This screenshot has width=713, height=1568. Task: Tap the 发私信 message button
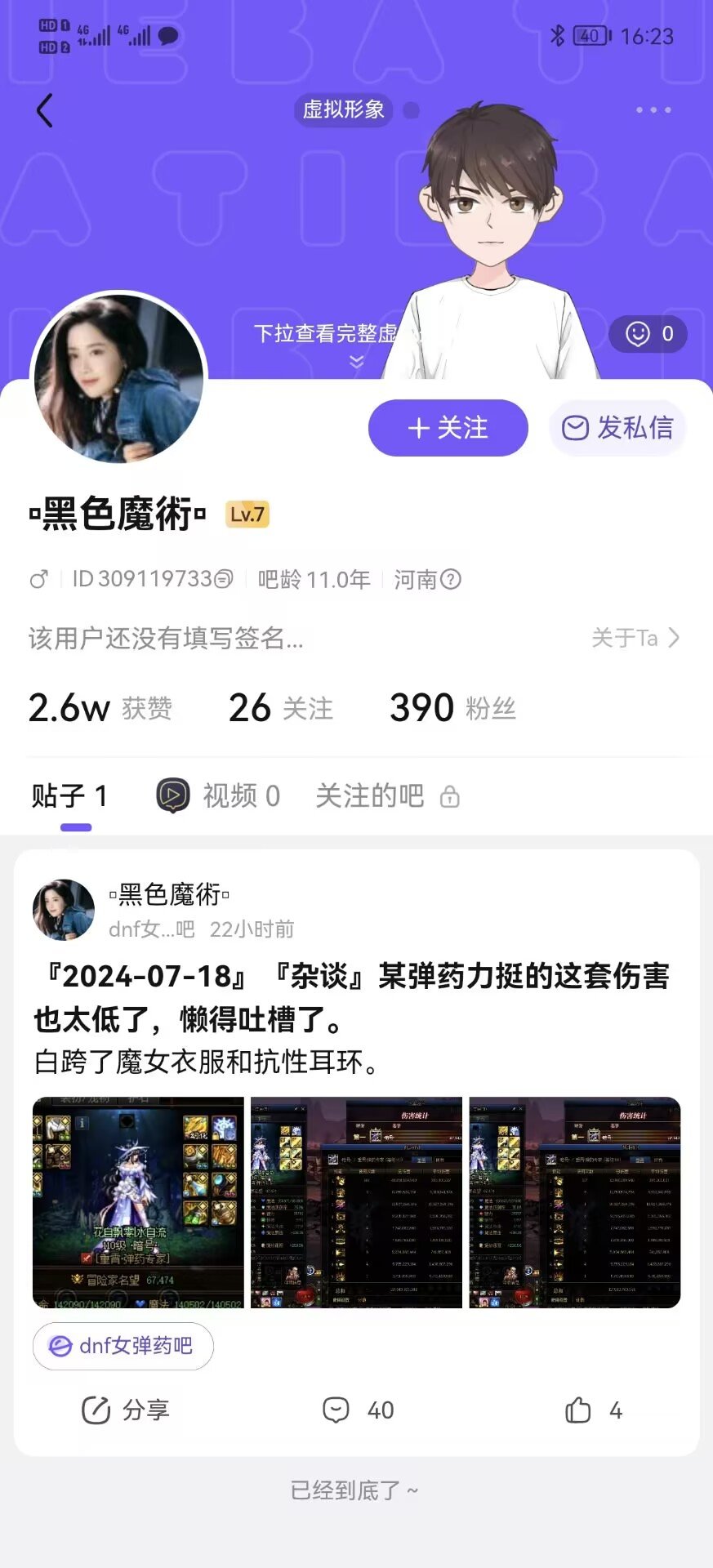(617, 427)
